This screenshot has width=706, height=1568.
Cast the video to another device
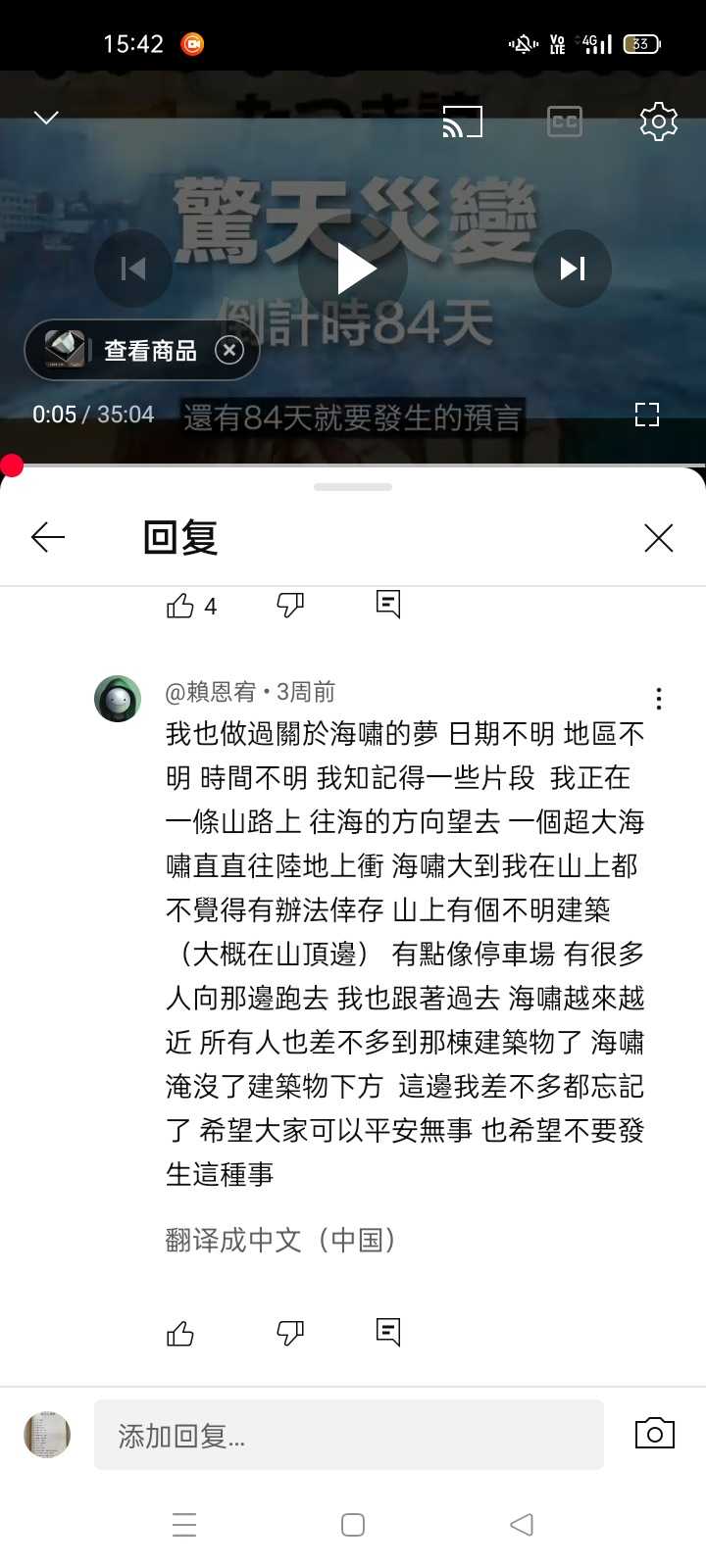point(463,122)
